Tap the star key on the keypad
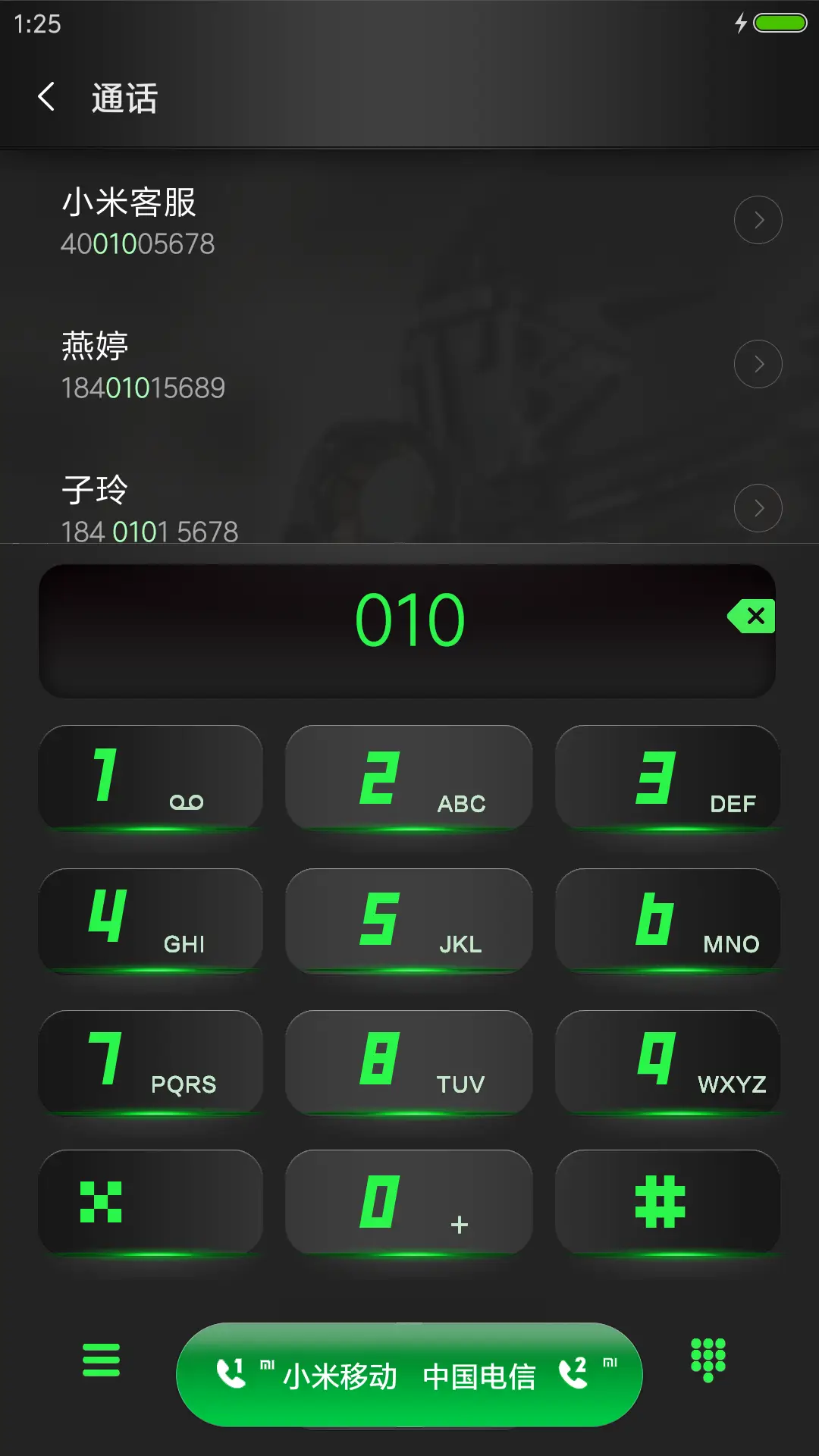 (x=150, y=1203)
